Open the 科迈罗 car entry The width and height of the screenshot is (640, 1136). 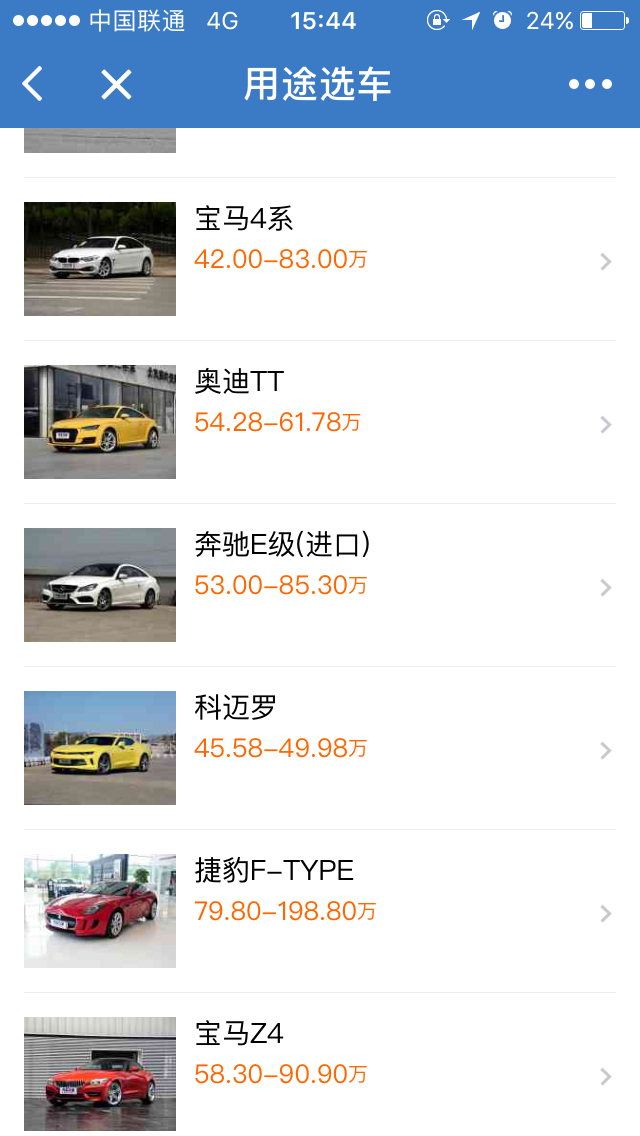pyautogui.click(x=320, y=748)
